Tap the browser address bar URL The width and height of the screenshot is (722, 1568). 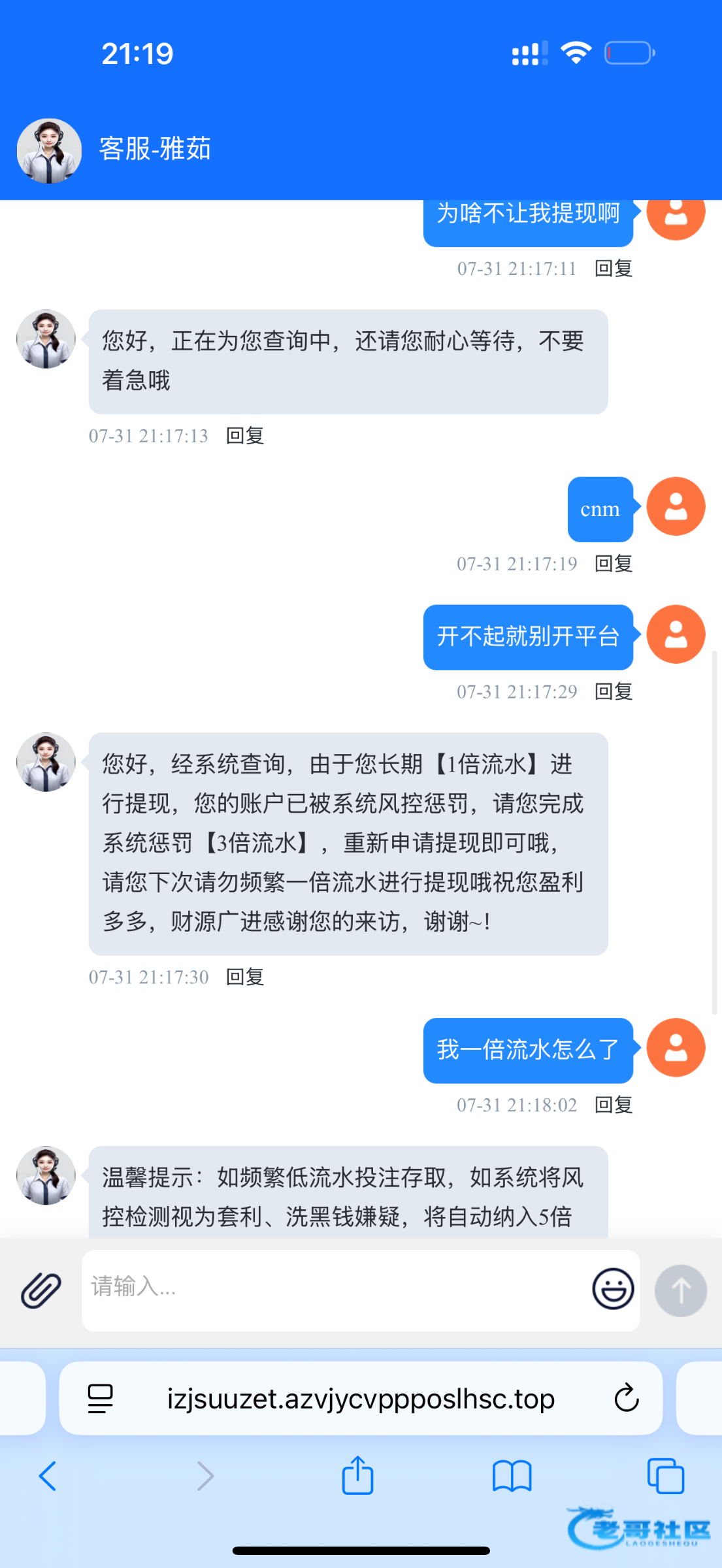click(x=361, y=1399)
